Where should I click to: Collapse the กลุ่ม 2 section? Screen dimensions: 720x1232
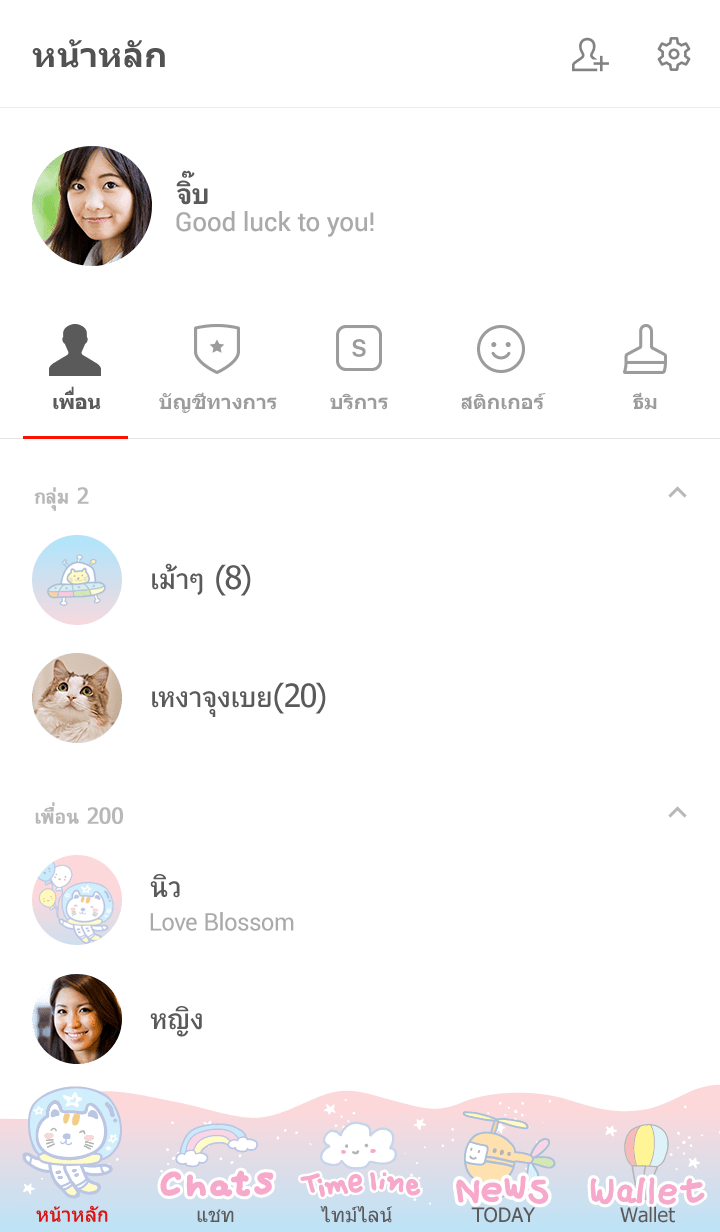(x=677, y=492)
